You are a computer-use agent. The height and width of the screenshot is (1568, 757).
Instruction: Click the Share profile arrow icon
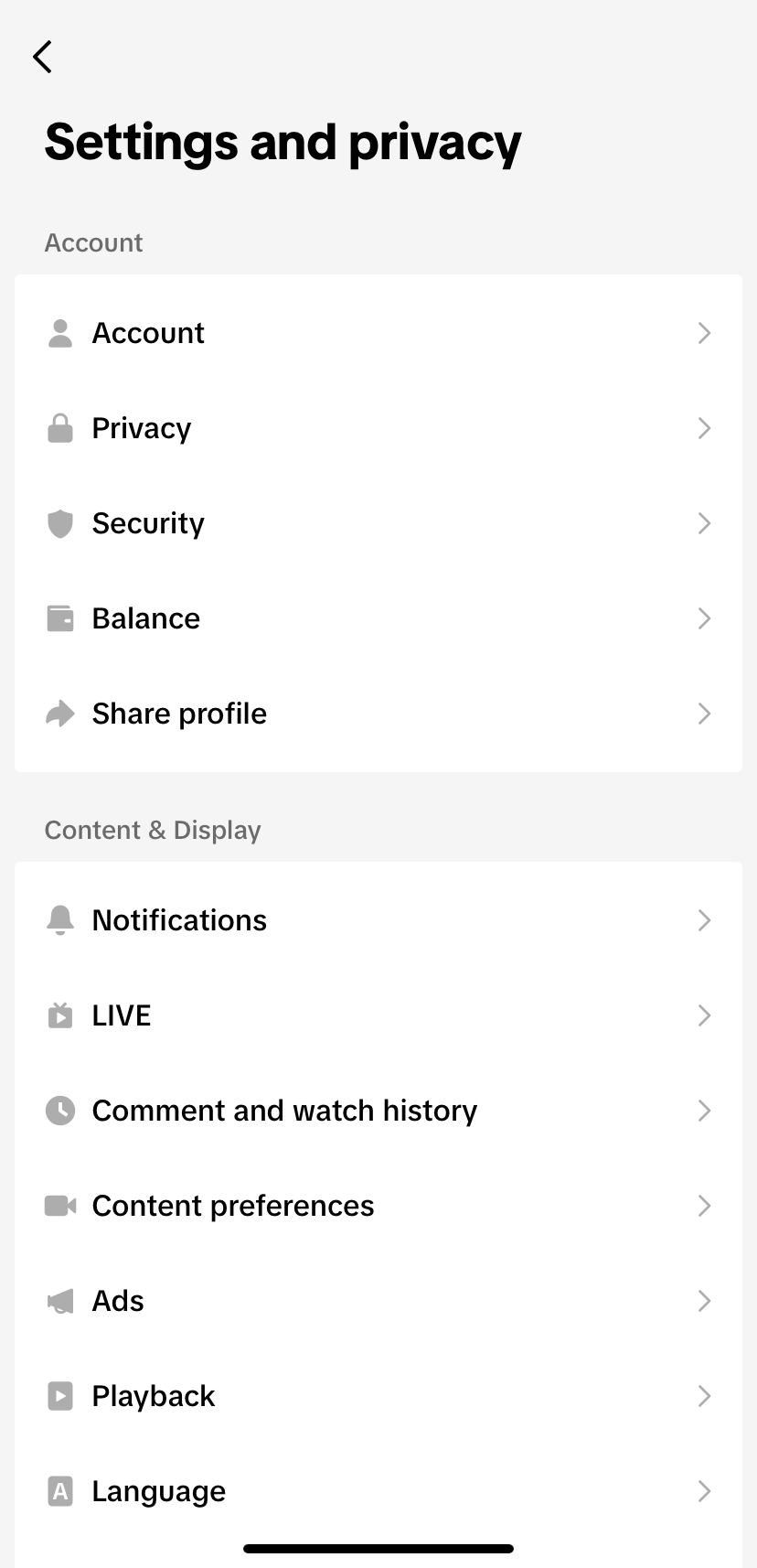pos(59,713)
